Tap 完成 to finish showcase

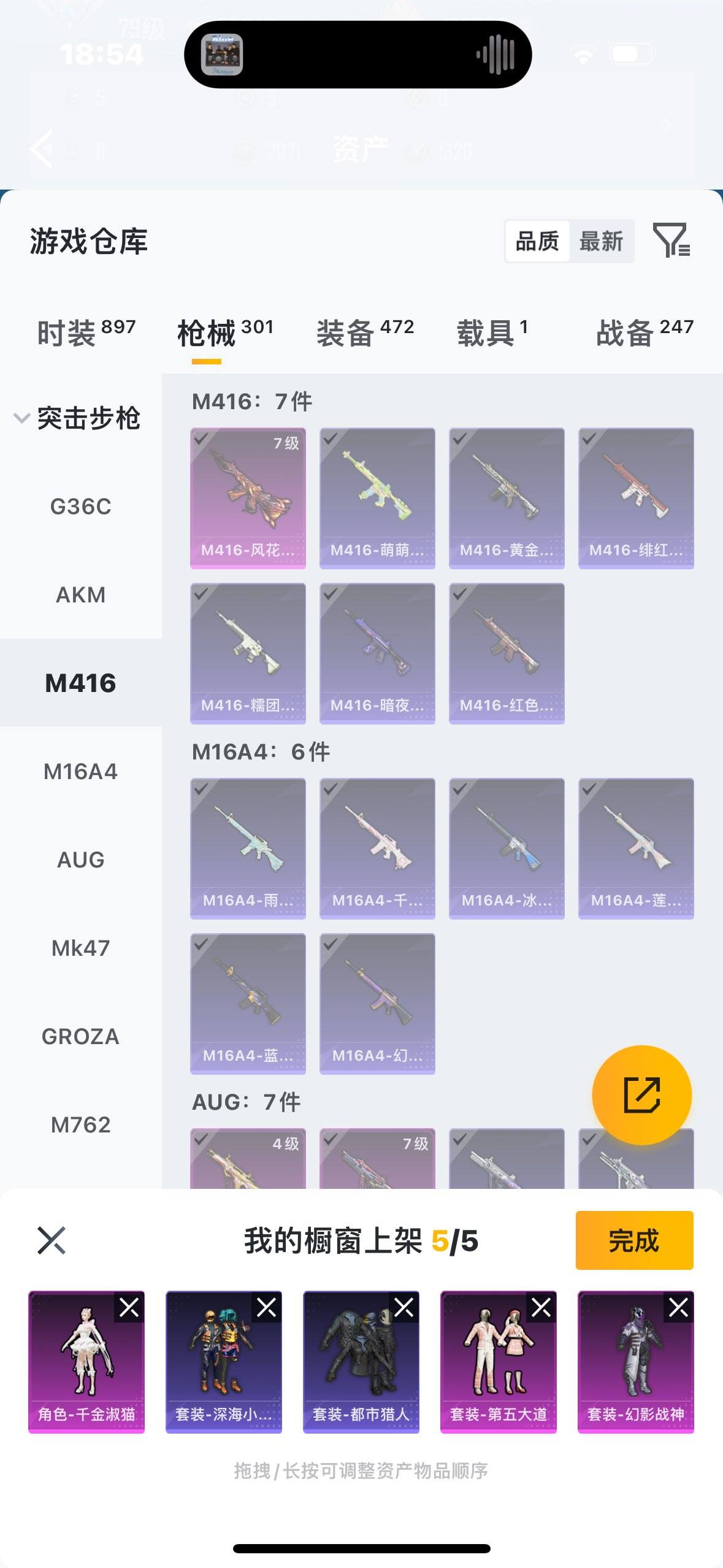tap(634, 1240)
